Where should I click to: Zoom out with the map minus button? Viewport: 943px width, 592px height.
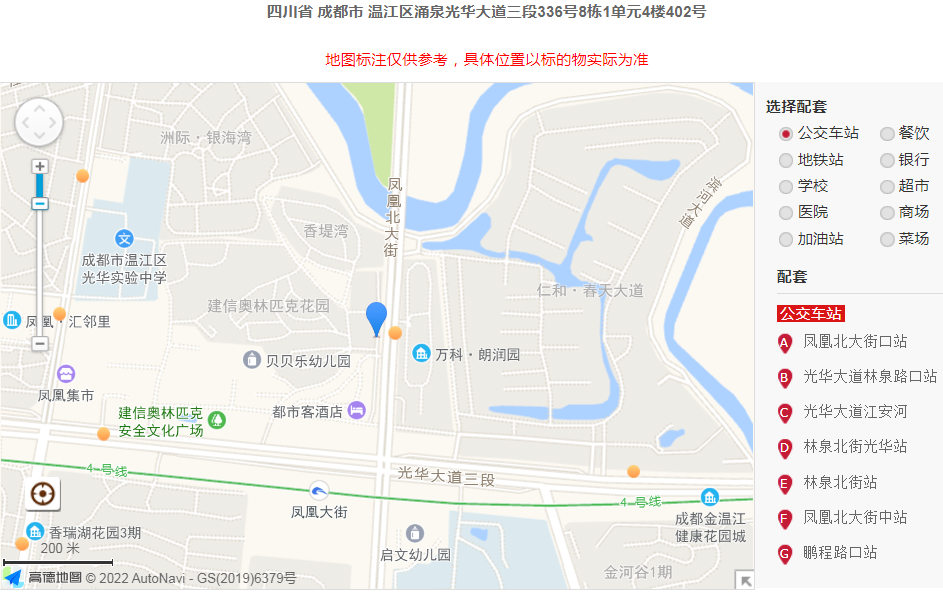pos(40,343)
